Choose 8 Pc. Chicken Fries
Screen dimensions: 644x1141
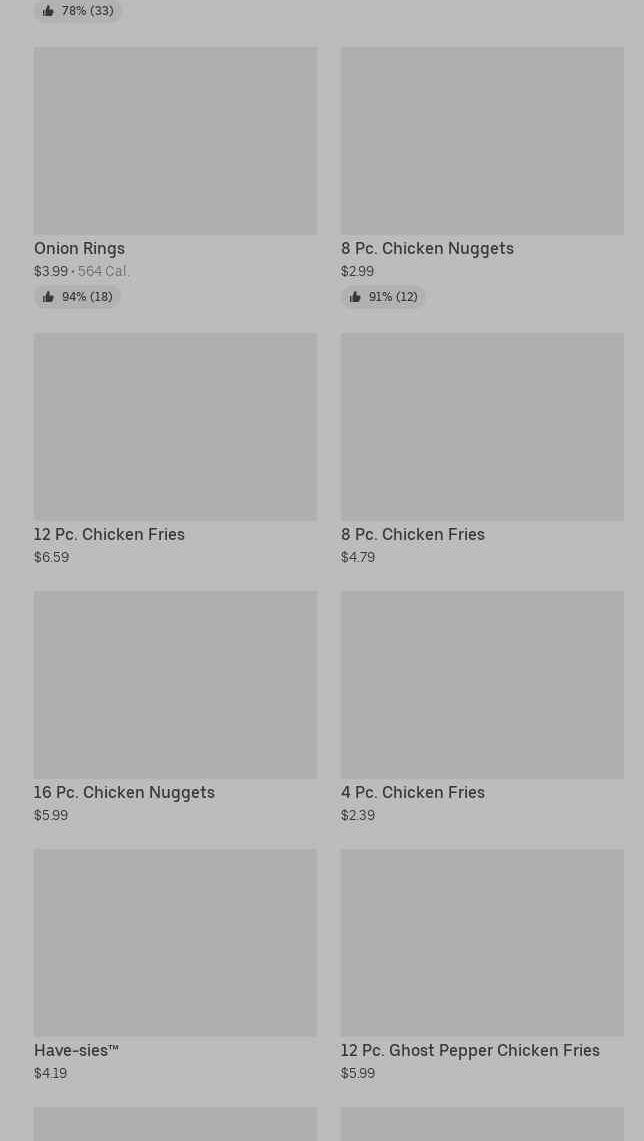pos(481,428)
